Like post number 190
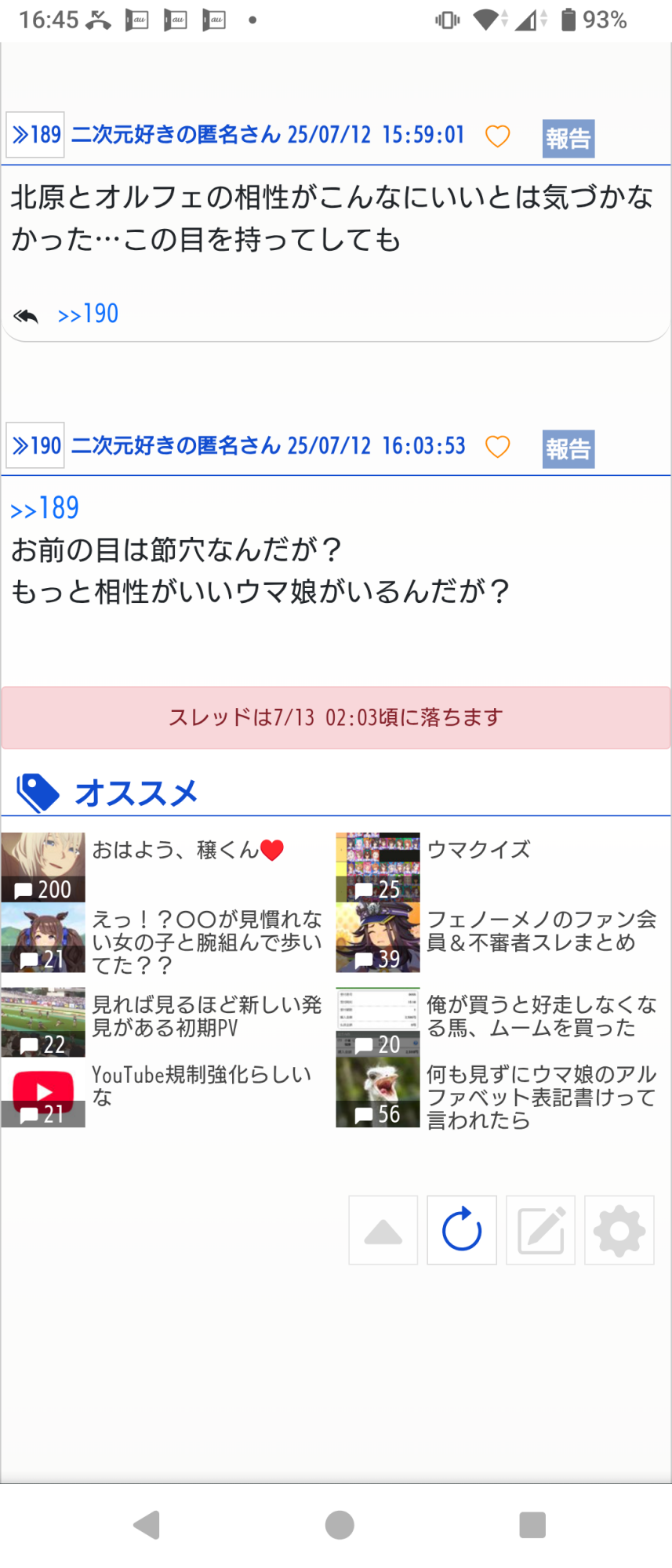Viewport: 672px width, 1568px height. coord(497,447)
